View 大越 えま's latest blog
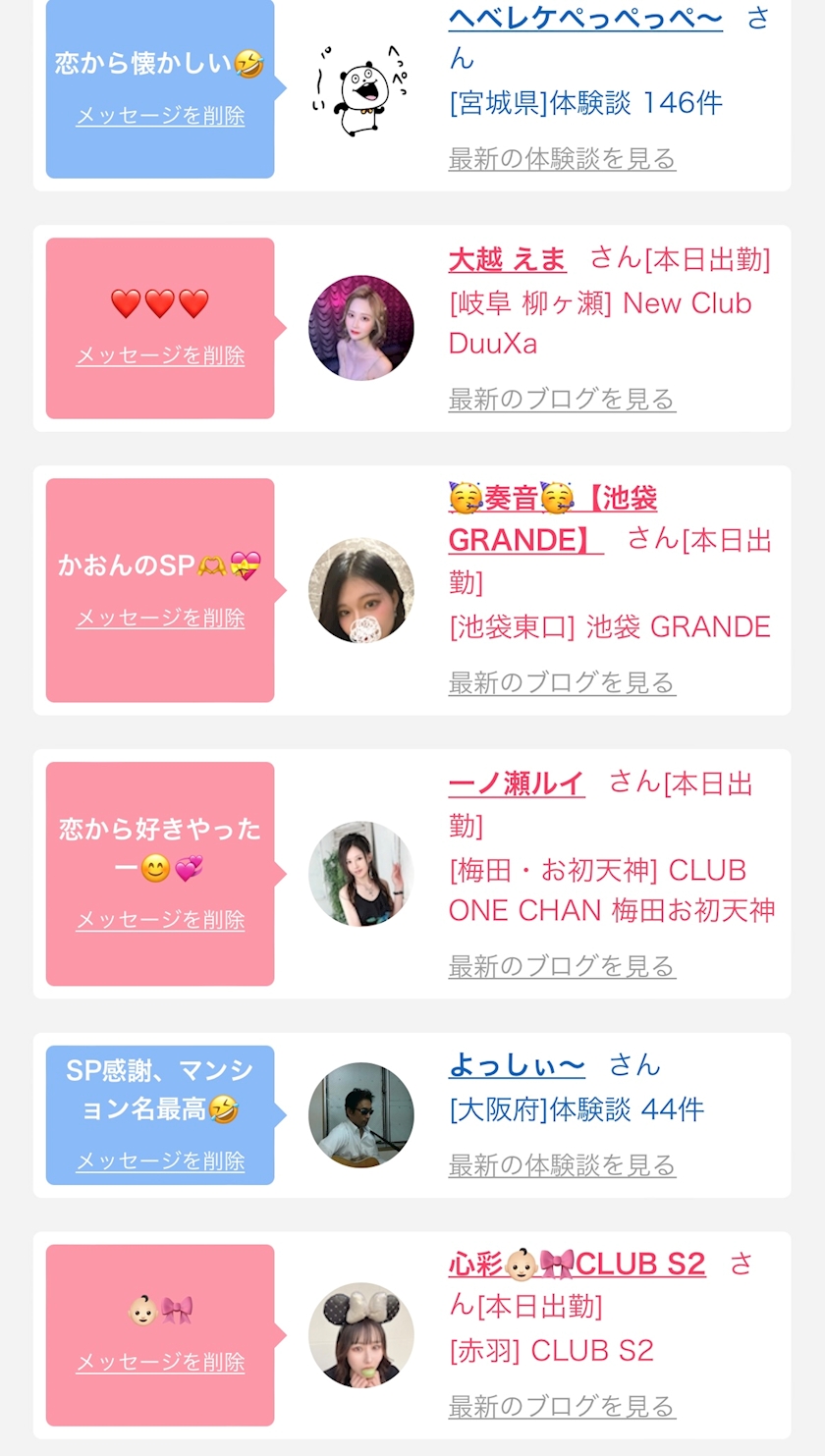The image size is (825, 1456). [x=562, y=399]
